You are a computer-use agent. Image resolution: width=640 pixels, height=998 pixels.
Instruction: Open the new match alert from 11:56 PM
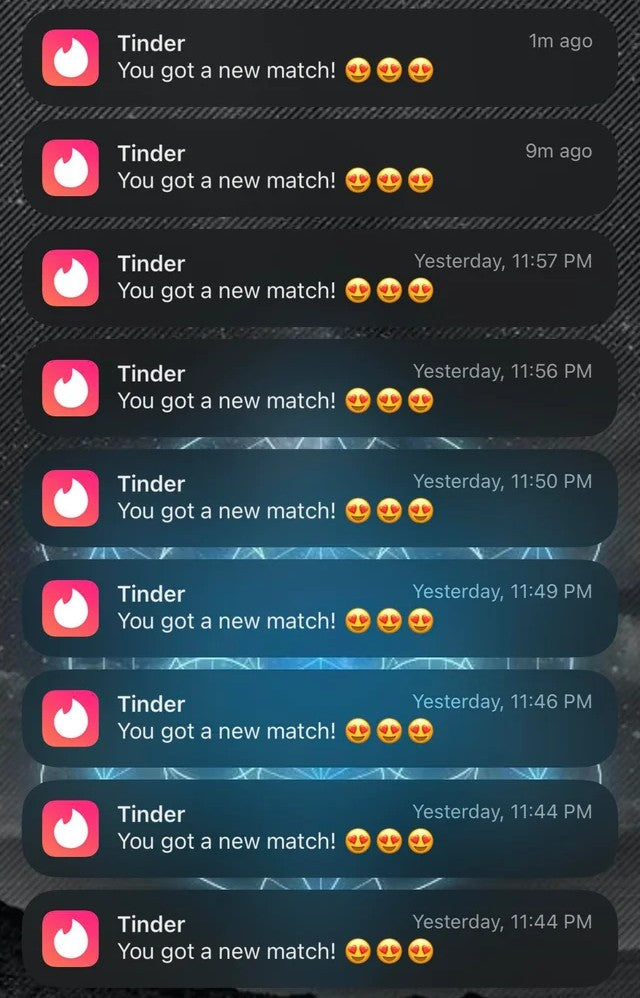320,387
